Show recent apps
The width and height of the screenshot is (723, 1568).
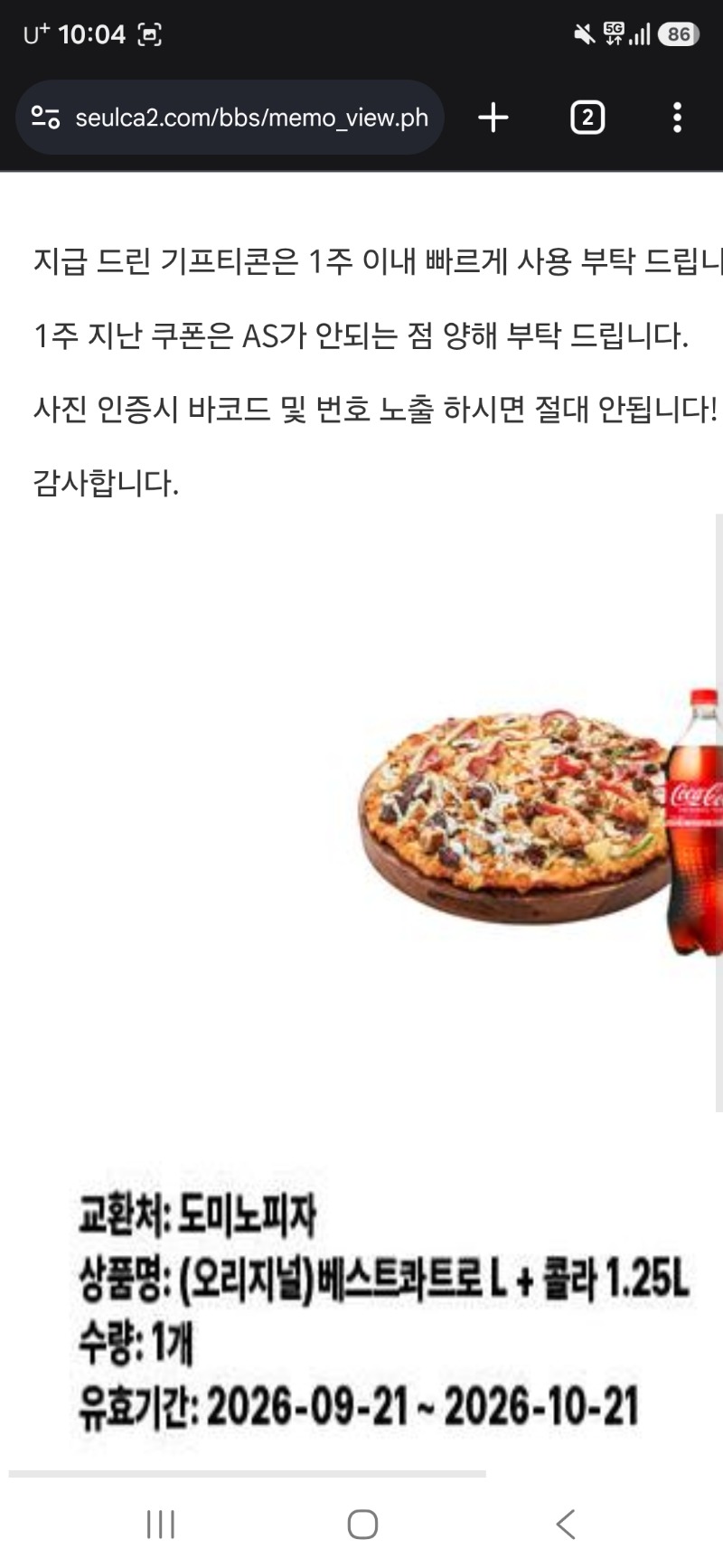pos(161,1524)
